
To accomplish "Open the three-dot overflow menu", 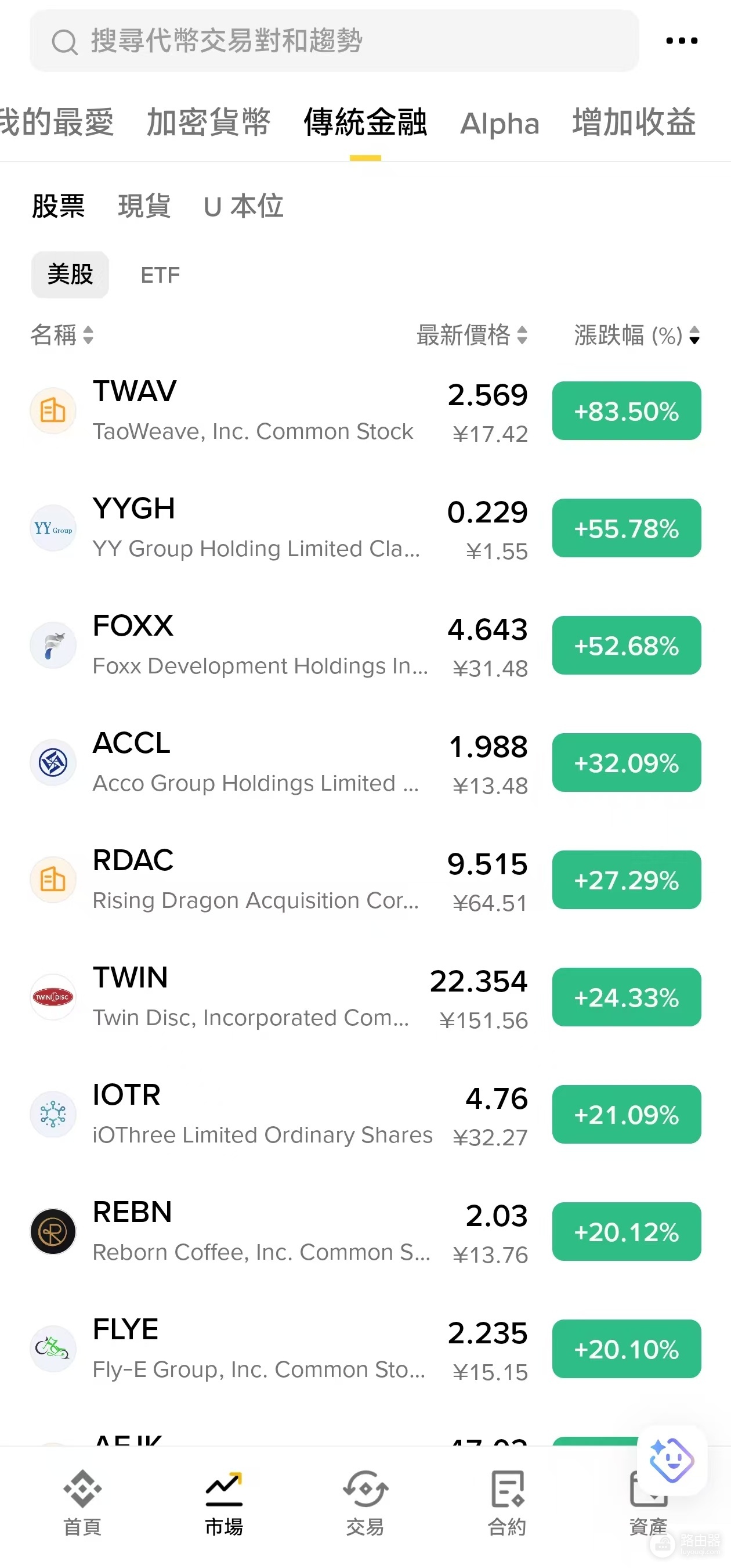I will click(x=682, y=41).
